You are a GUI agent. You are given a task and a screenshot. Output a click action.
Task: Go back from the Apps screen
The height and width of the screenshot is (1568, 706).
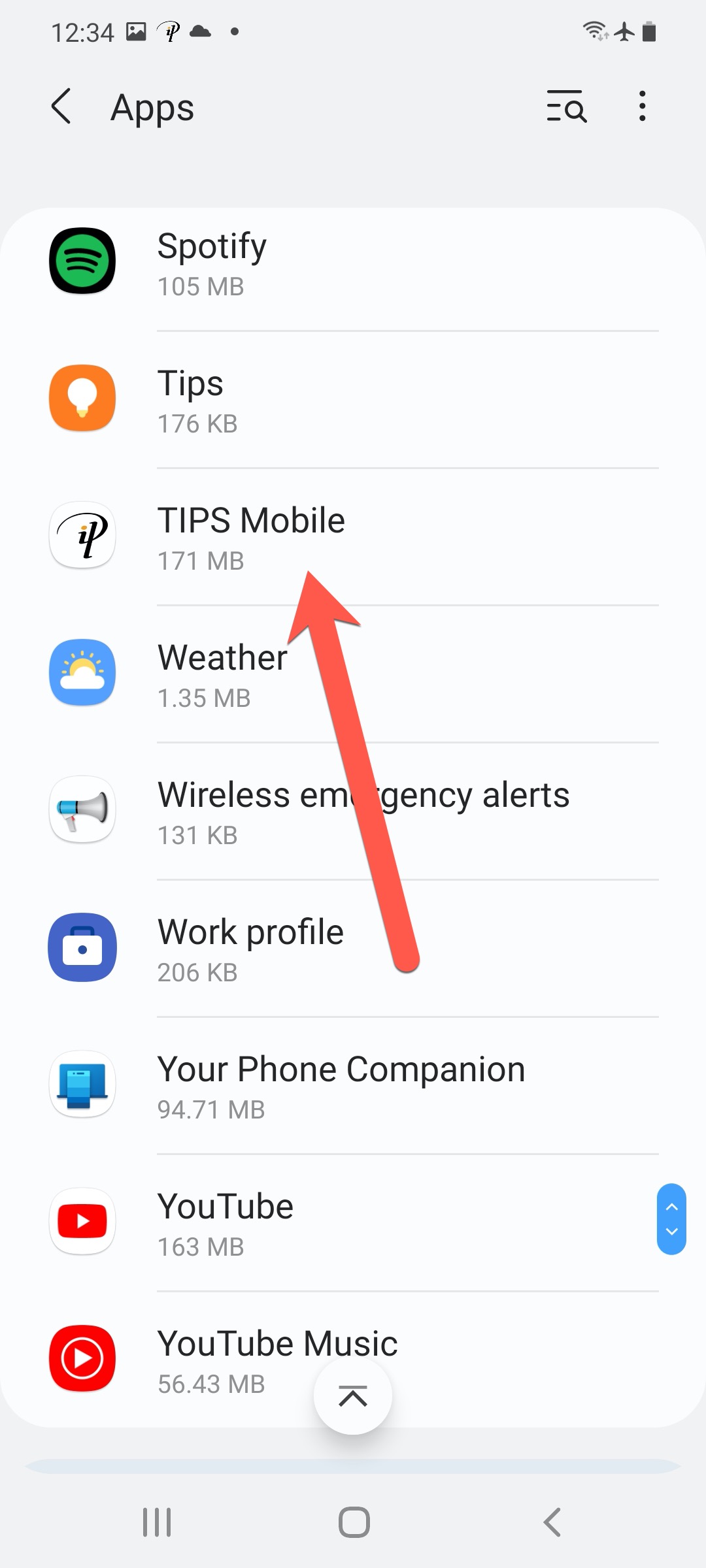click(x=61, y=106)
